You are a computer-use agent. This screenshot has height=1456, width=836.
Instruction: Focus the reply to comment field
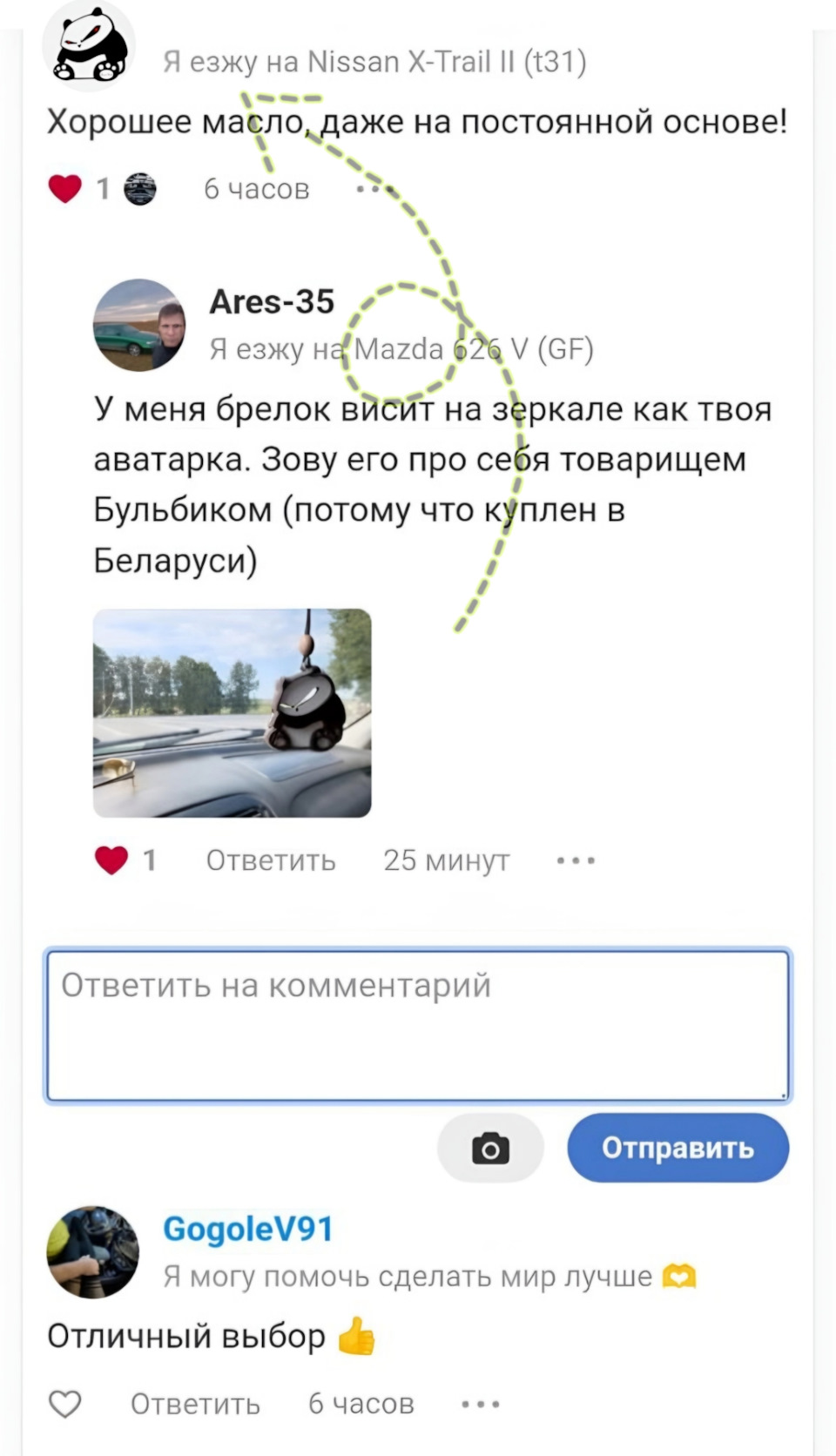point(418,1026)
